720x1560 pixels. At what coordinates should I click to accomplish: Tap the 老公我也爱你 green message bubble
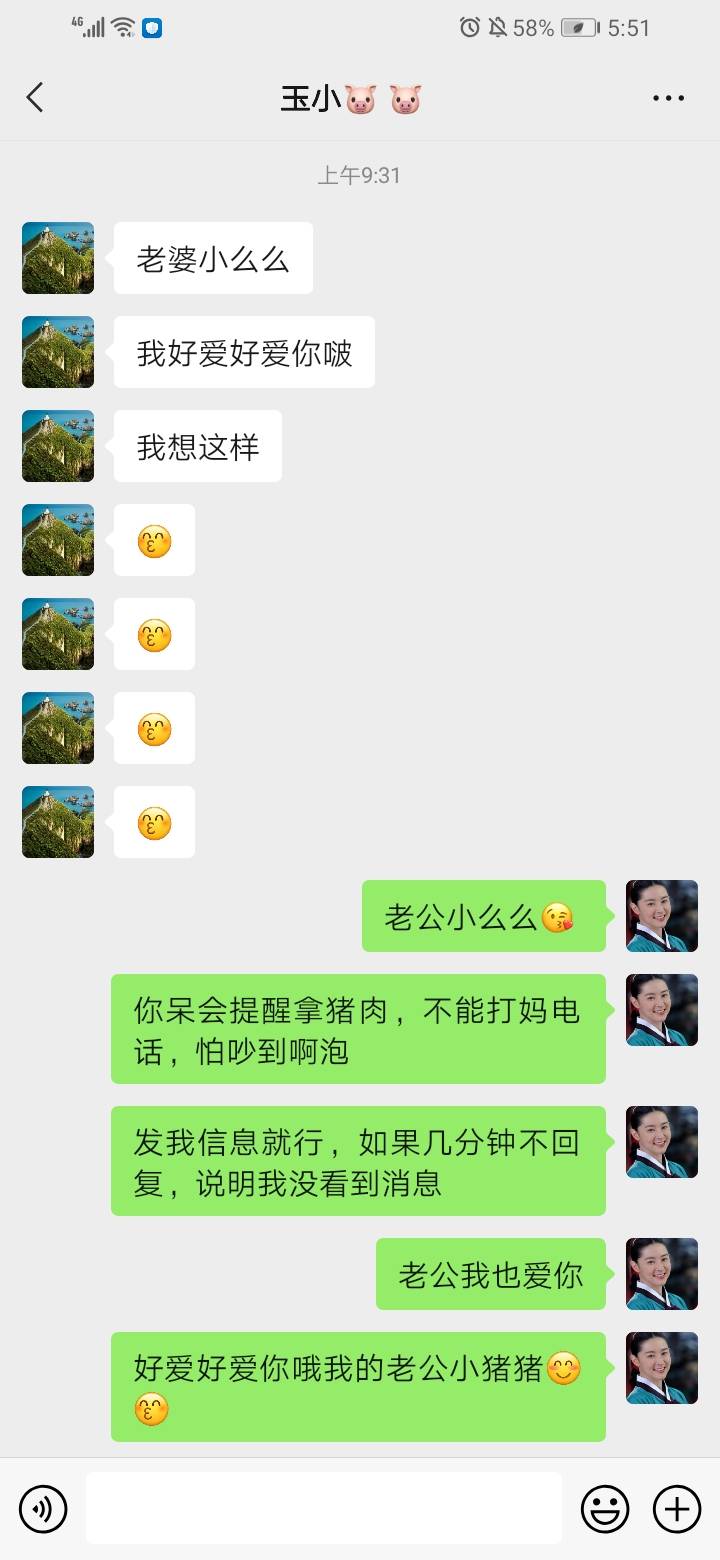coord(490,1274)
